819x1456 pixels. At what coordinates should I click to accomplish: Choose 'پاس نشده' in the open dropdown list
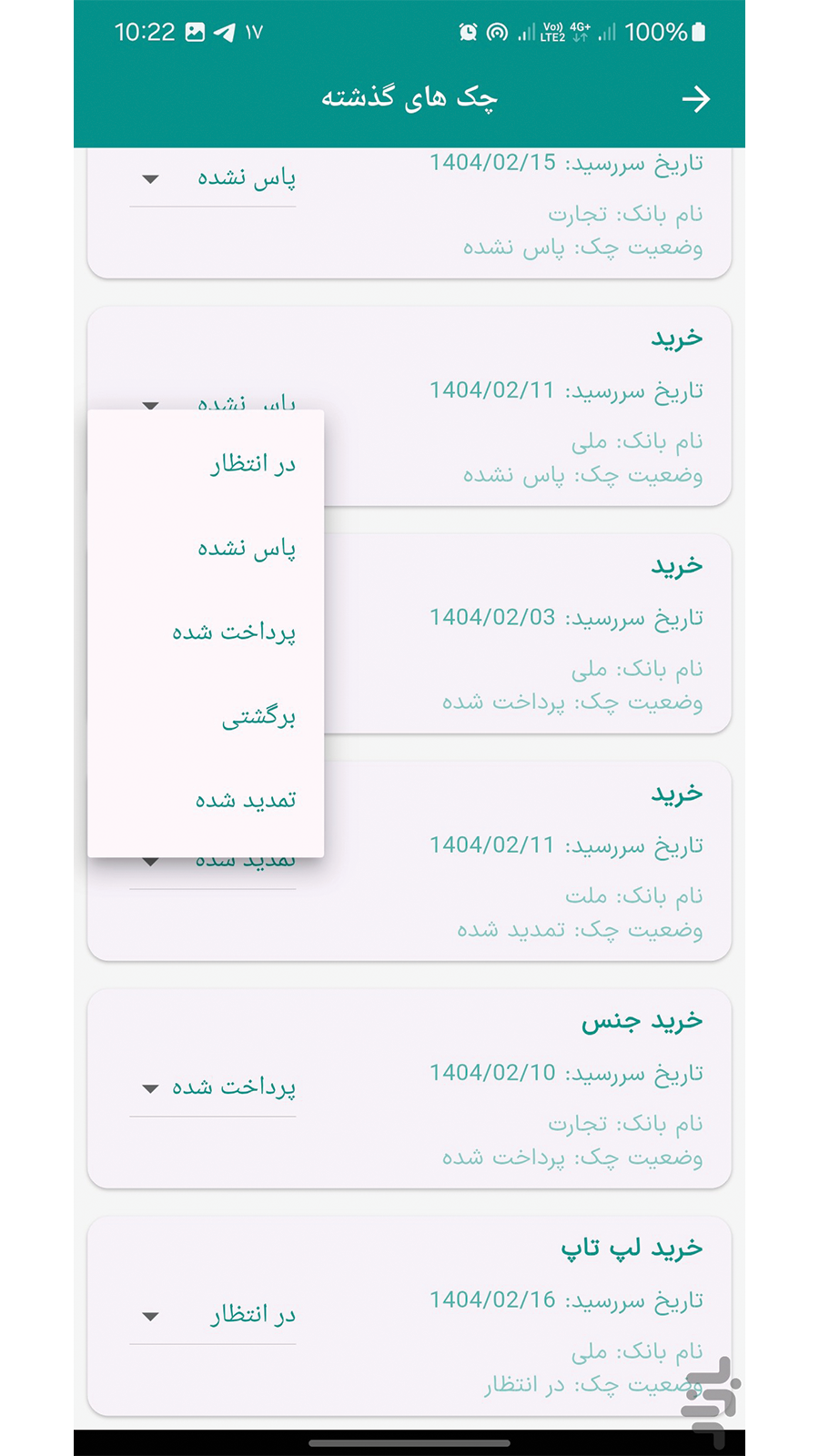pyautogui.click(x=247, y=548)
